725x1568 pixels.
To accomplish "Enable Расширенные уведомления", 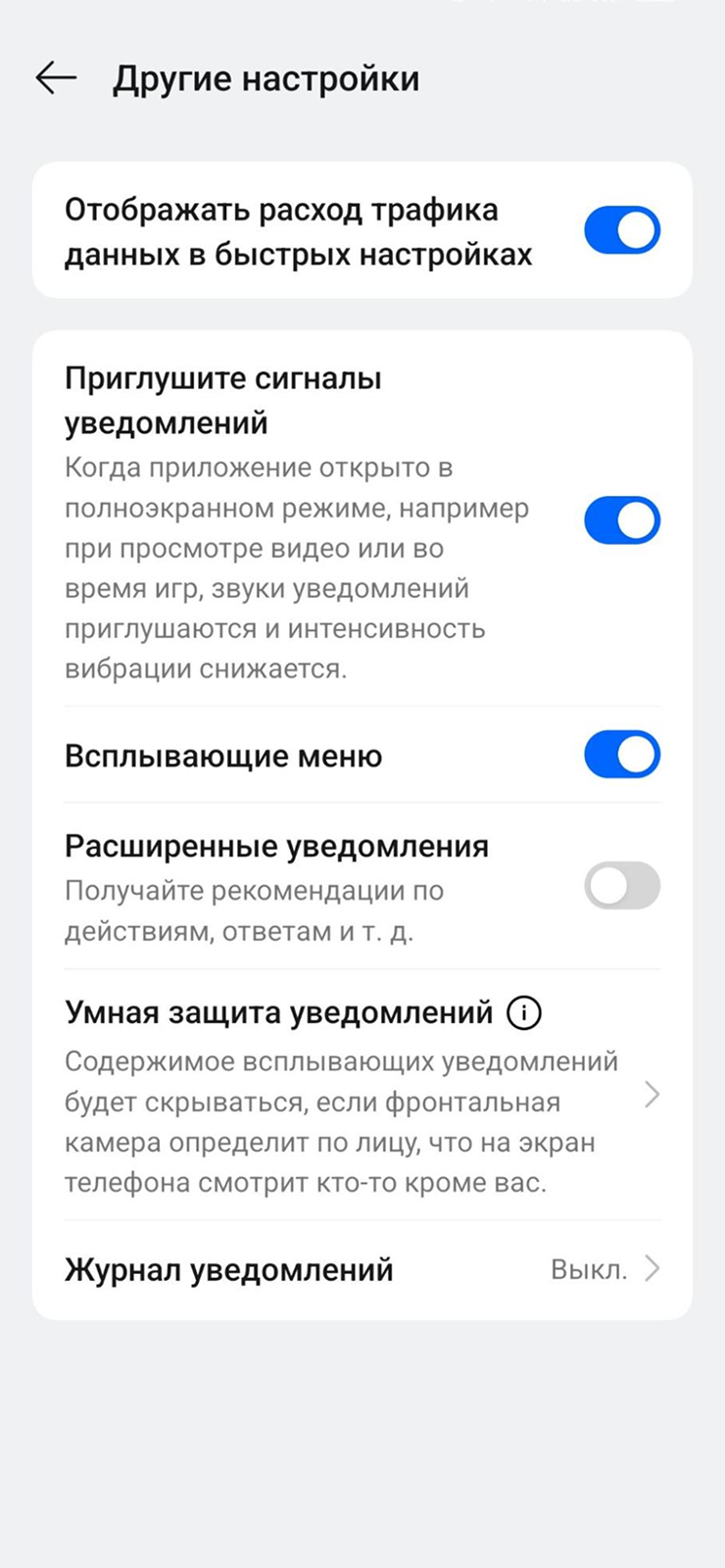I will (622, 886).
